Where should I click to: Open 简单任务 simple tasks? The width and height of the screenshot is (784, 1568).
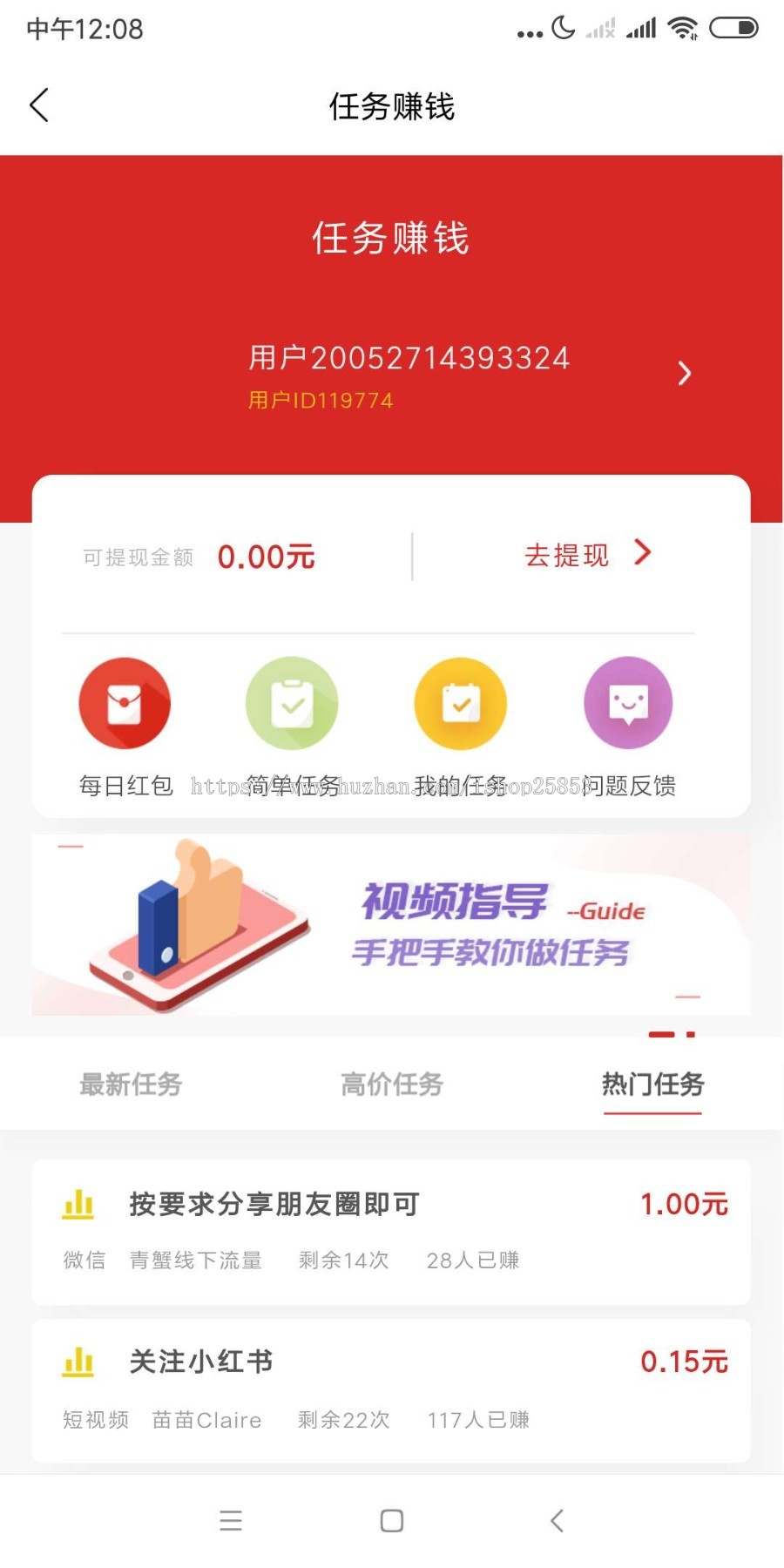pos(292,704)
